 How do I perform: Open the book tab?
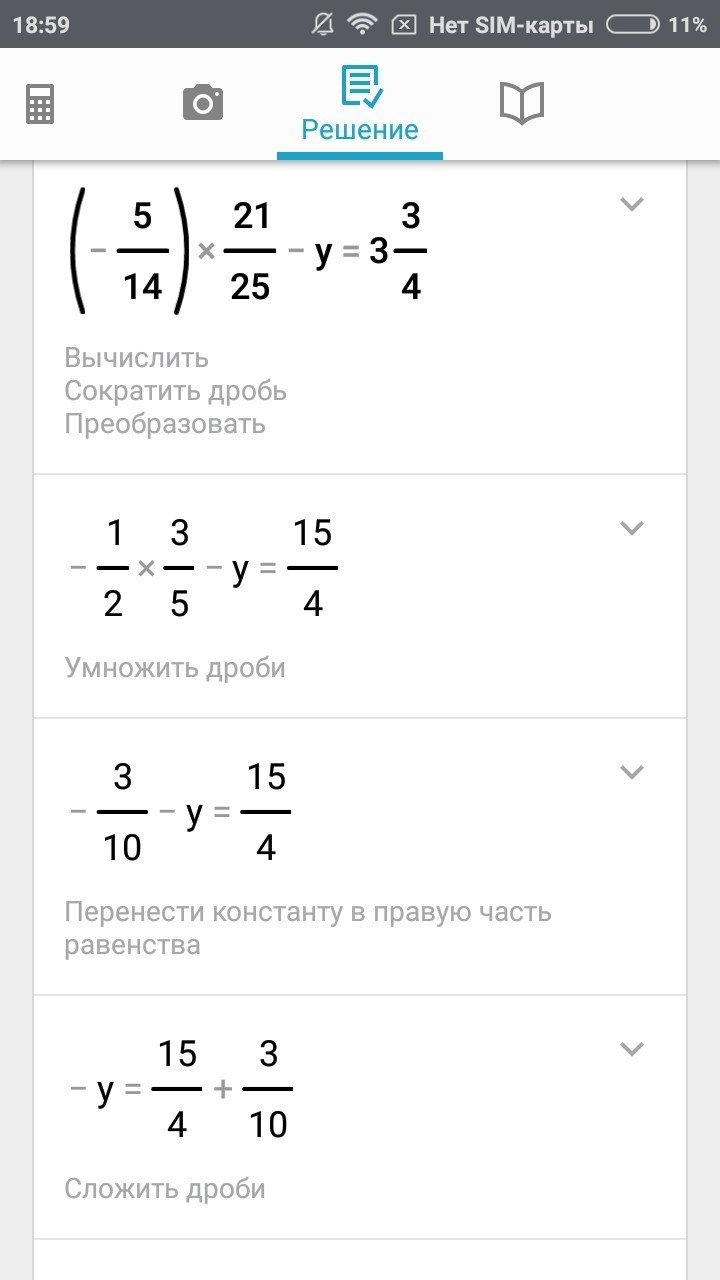tap(521, 103)
